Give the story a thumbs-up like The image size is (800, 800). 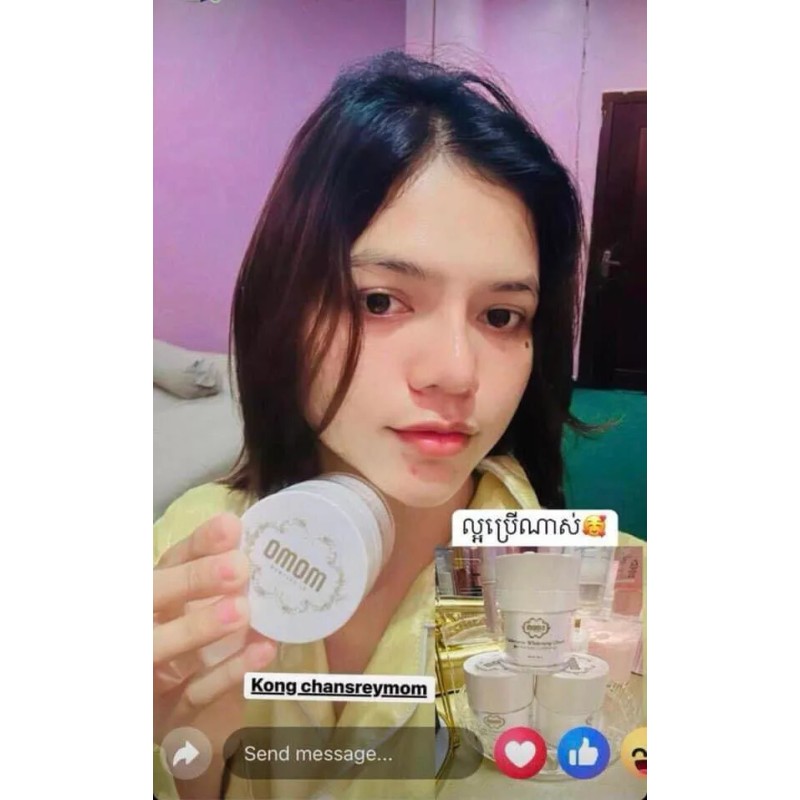coord(584,753)
